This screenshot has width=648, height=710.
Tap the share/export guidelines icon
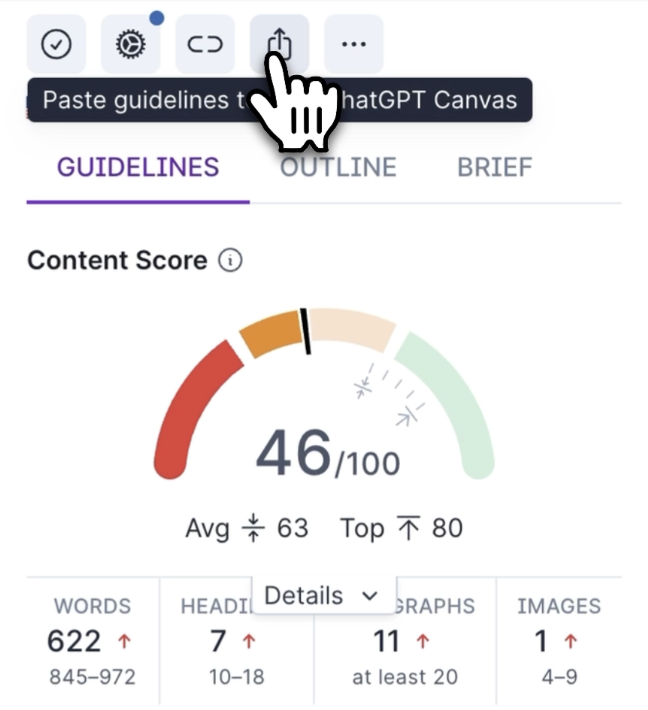[279, 42]
